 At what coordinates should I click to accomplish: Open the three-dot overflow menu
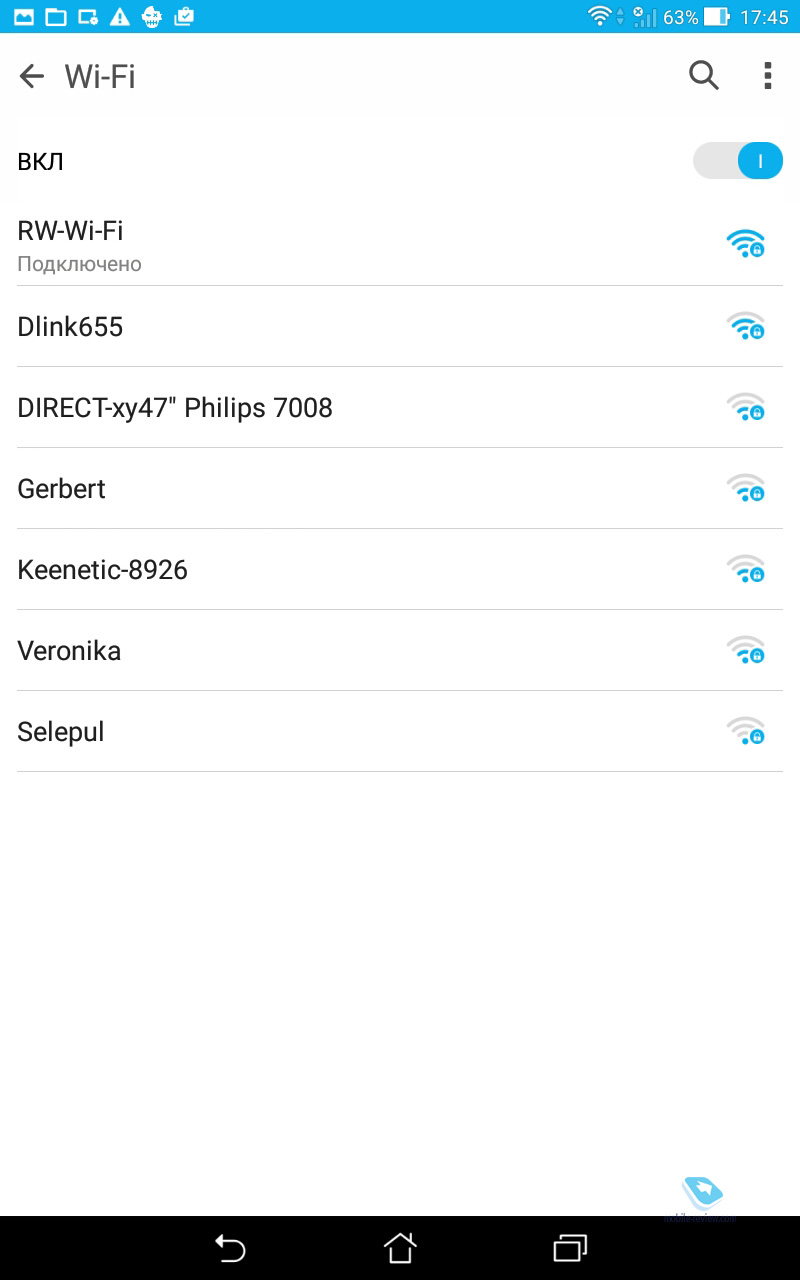767,76
